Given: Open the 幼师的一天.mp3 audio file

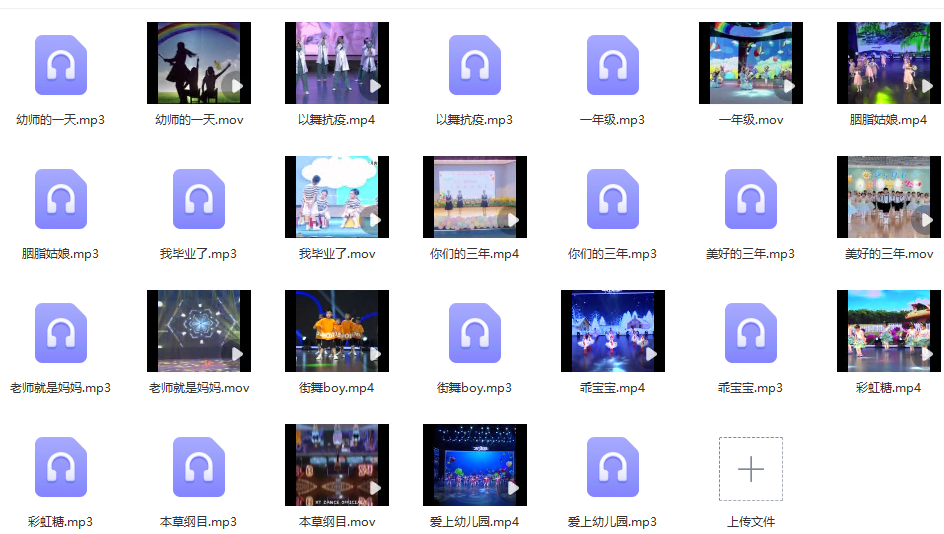Looking at the screenshot, I should coord(60,65).
